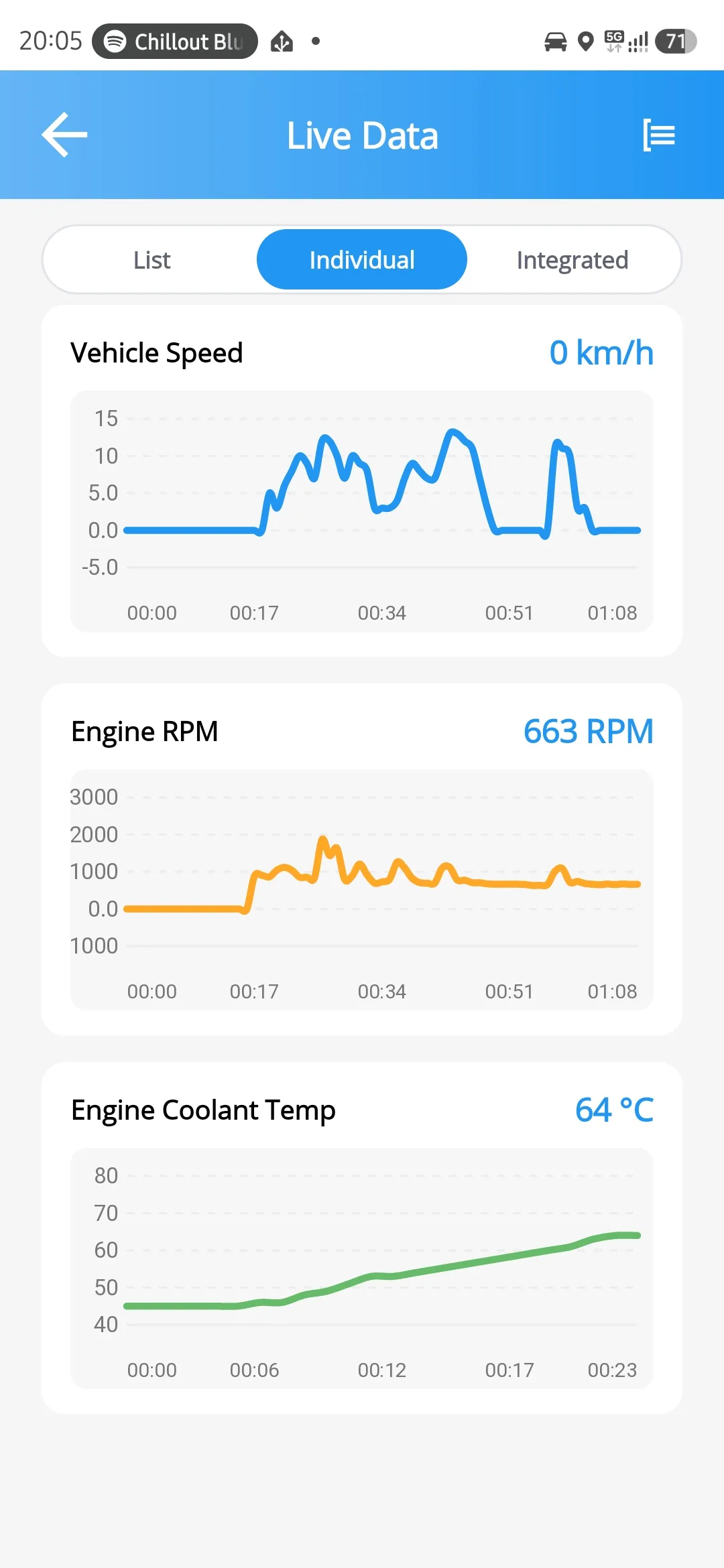The image size is (724, 1568).
Task: Go back from Live Data
Action: [64, 135]
